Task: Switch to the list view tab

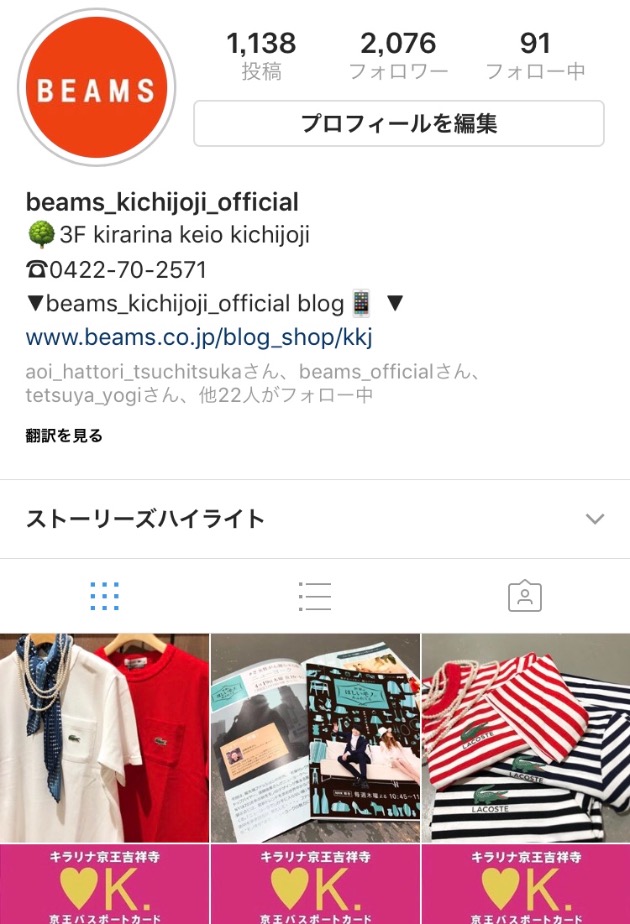Action: (314, 596)
